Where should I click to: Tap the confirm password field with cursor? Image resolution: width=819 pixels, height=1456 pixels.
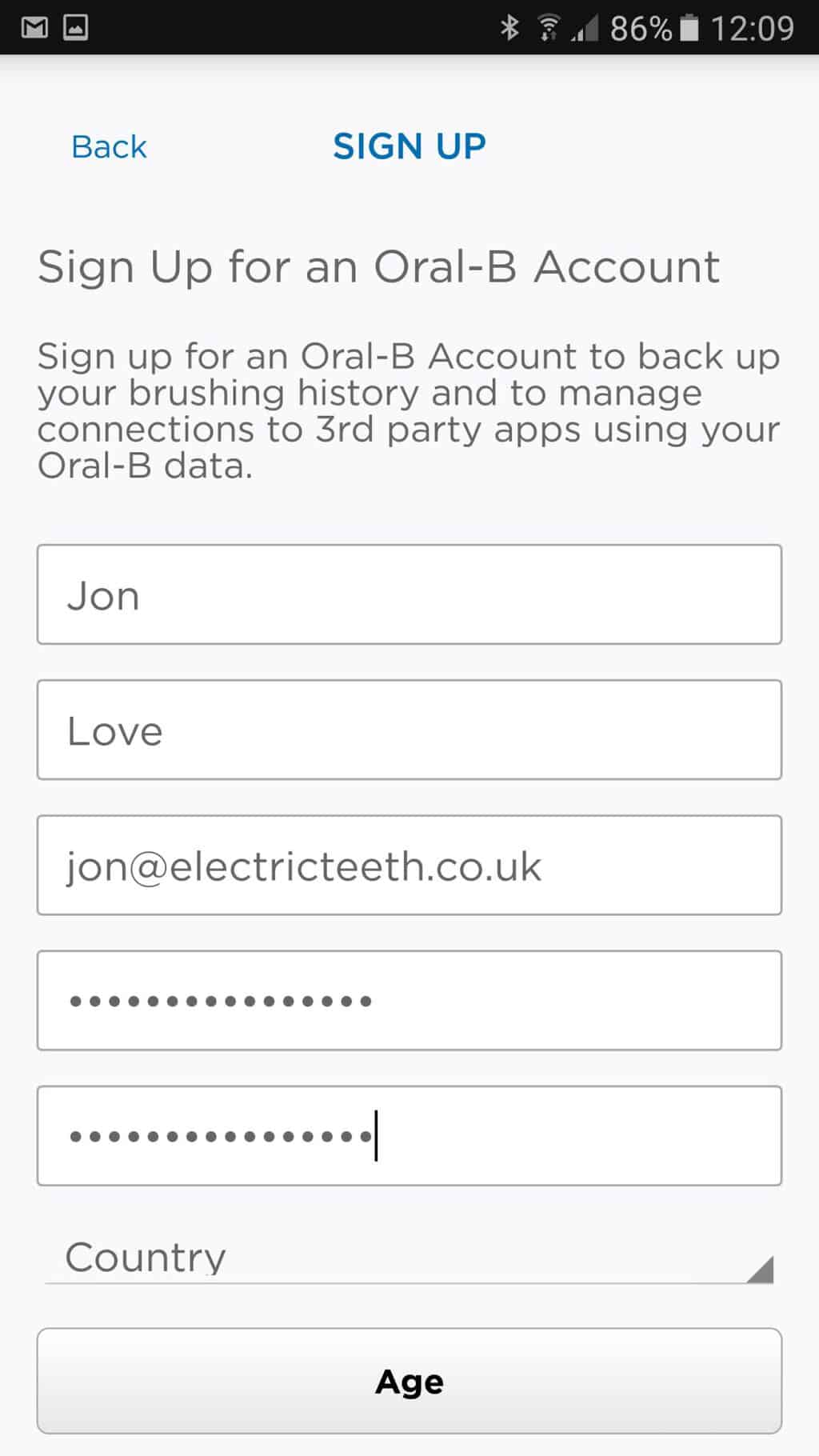pos(409,1135)
